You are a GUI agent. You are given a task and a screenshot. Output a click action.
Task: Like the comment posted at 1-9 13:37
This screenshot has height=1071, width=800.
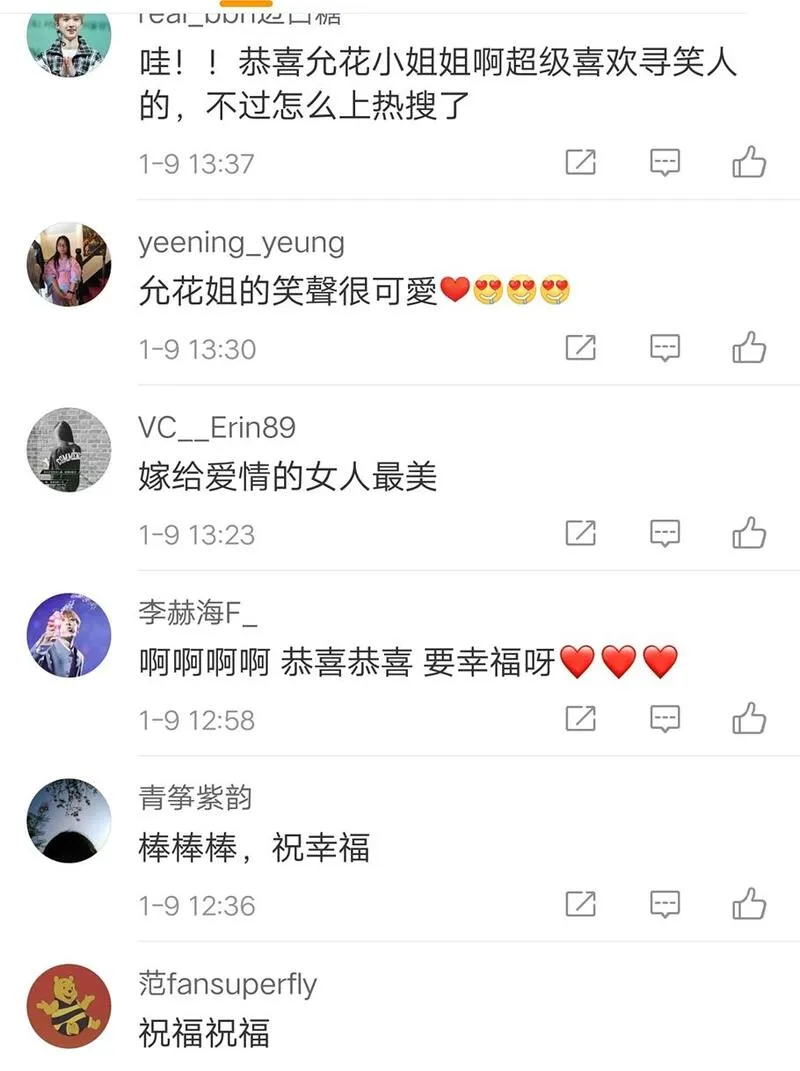tap(749, 161)
